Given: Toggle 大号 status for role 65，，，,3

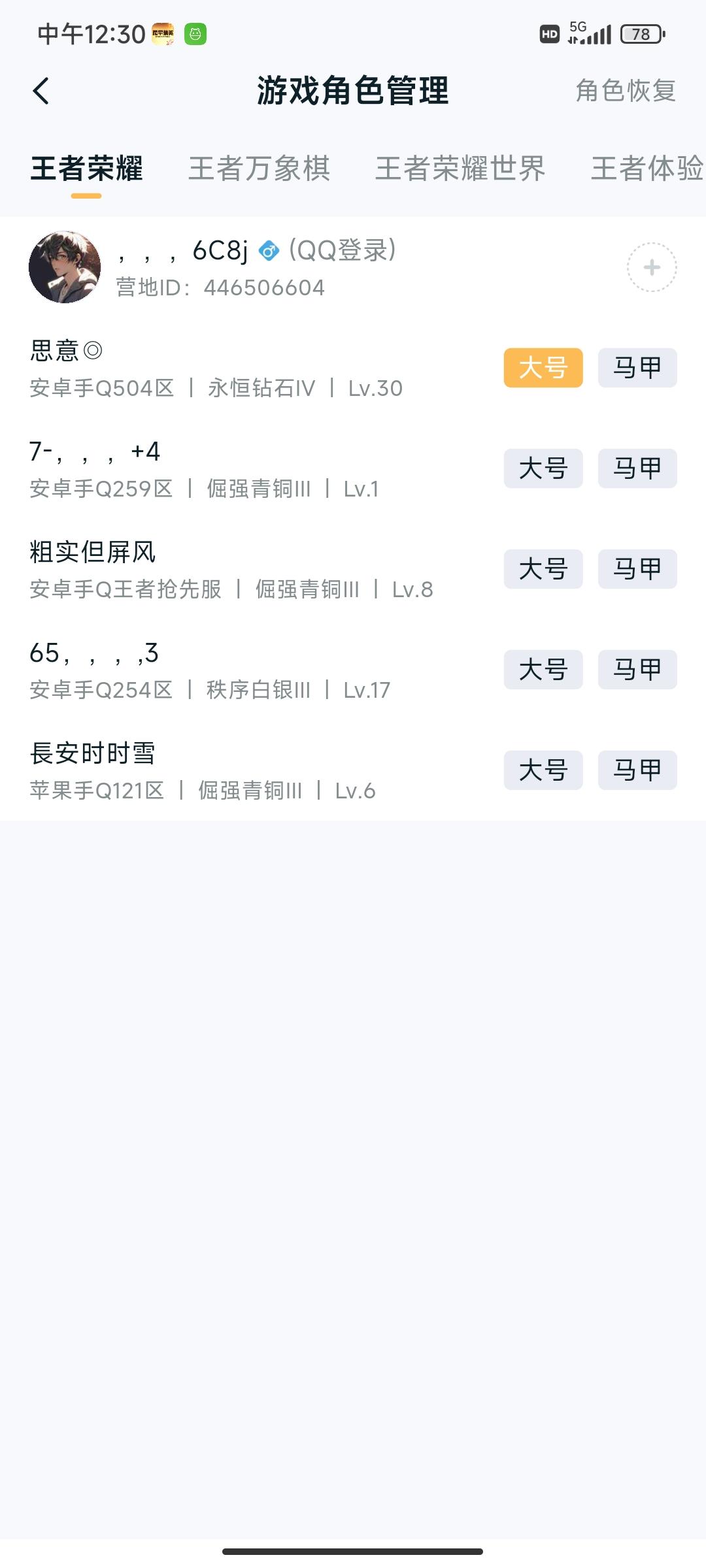Looking at the screenshot, I should point(545,670).
